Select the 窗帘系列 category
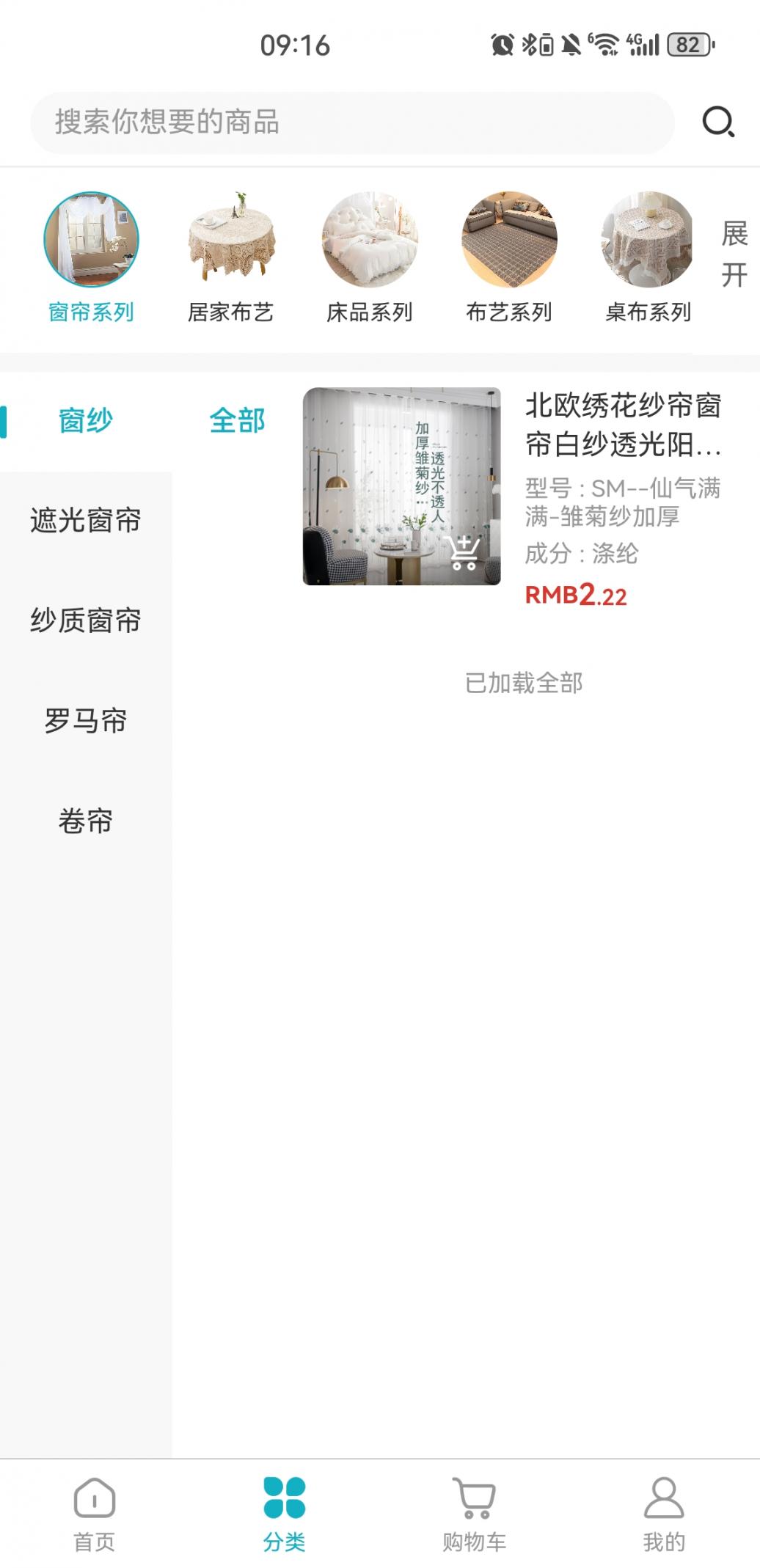Viewport: 760px width, 1568px height. pos(91,257)
